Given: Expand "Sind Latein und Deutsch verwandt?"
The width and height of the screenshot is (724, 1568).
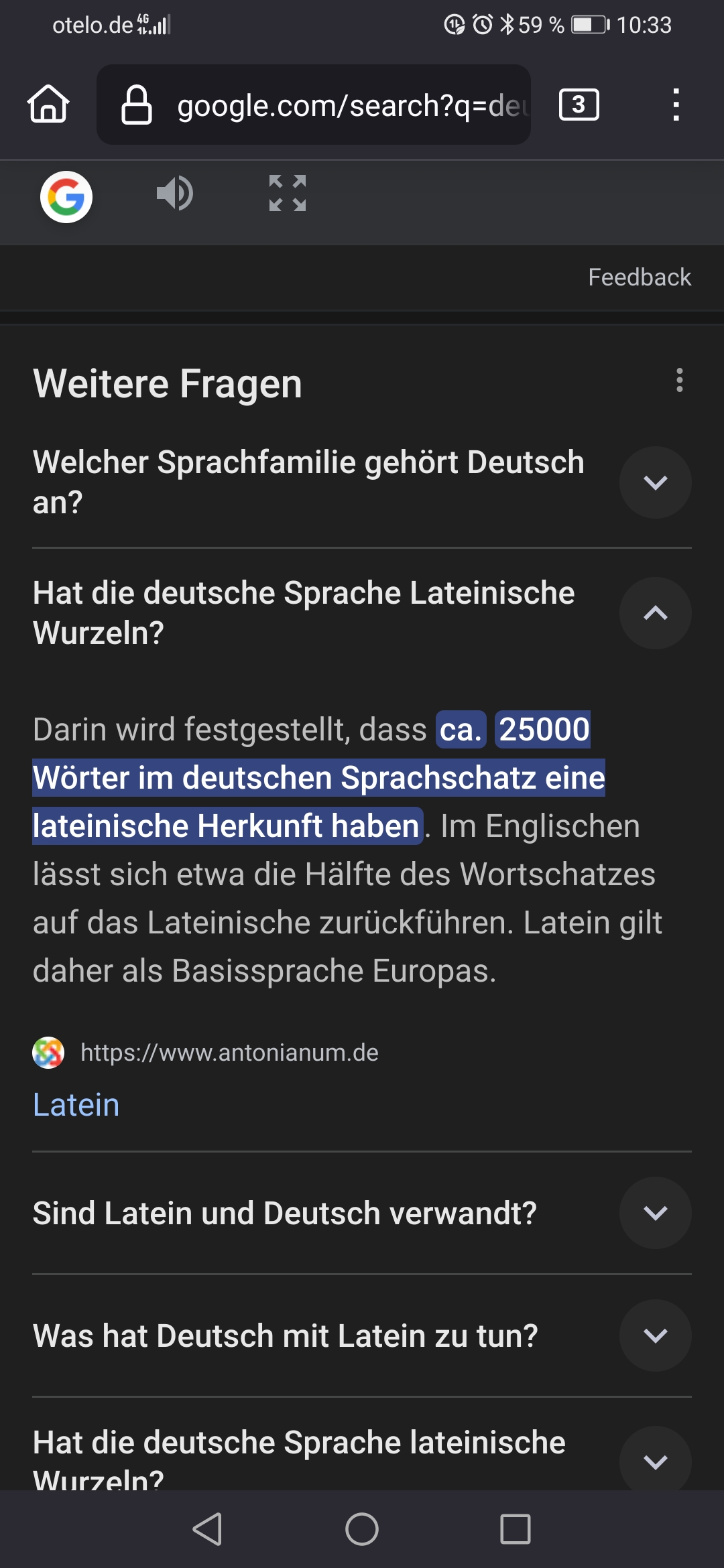Looking at the screenshot, I should point(655,1213).
